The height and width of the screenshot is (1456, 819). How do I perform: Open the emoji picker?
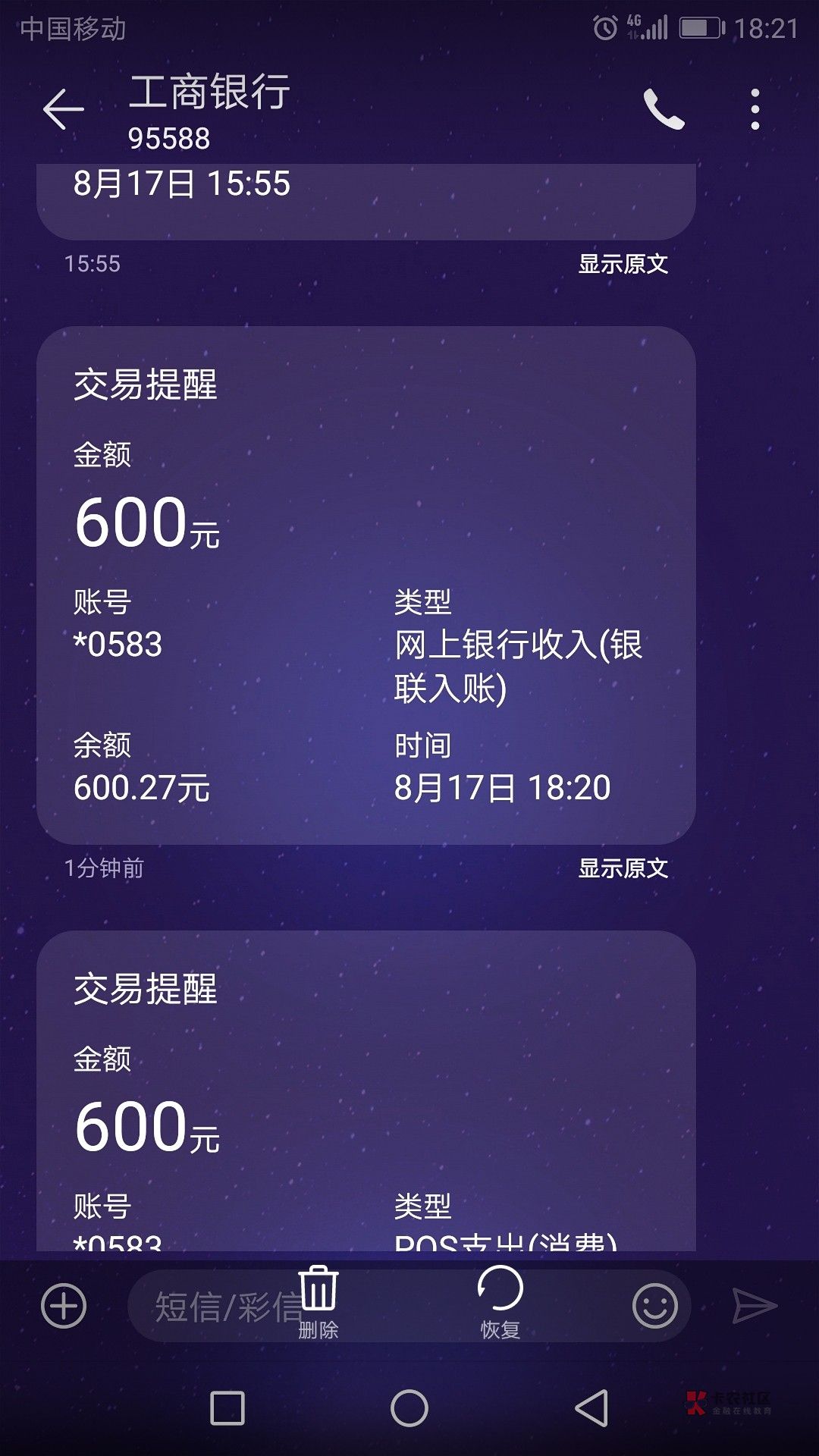tap(655, 1306)
